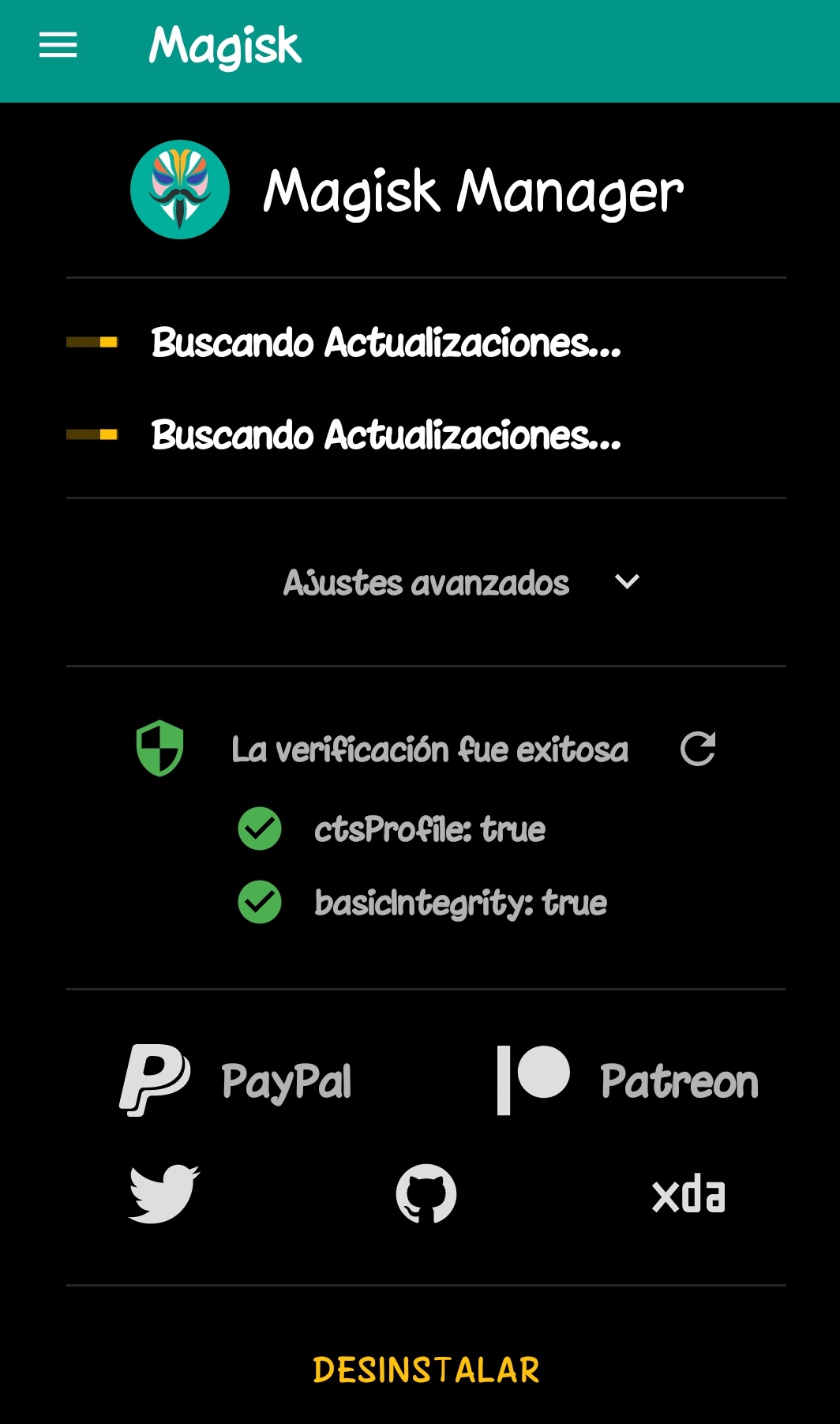Expand Ajustes avanzados section

point(461,583)
